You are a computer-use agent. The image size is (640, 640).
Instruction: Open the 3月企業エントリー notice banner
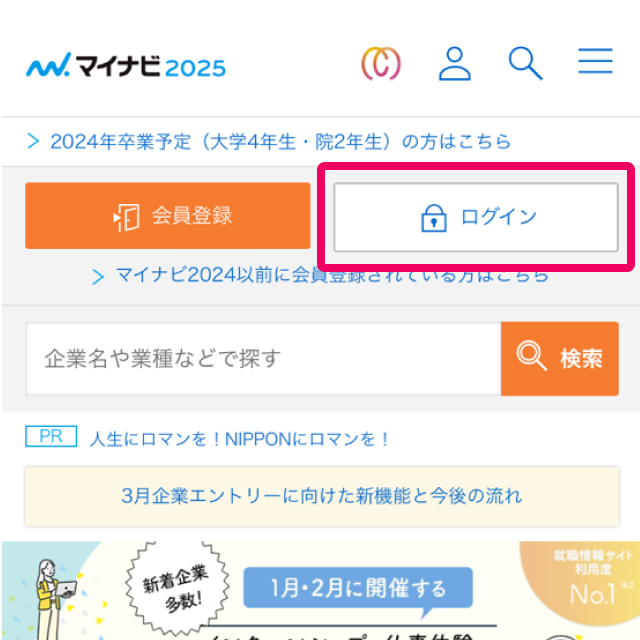321,496
